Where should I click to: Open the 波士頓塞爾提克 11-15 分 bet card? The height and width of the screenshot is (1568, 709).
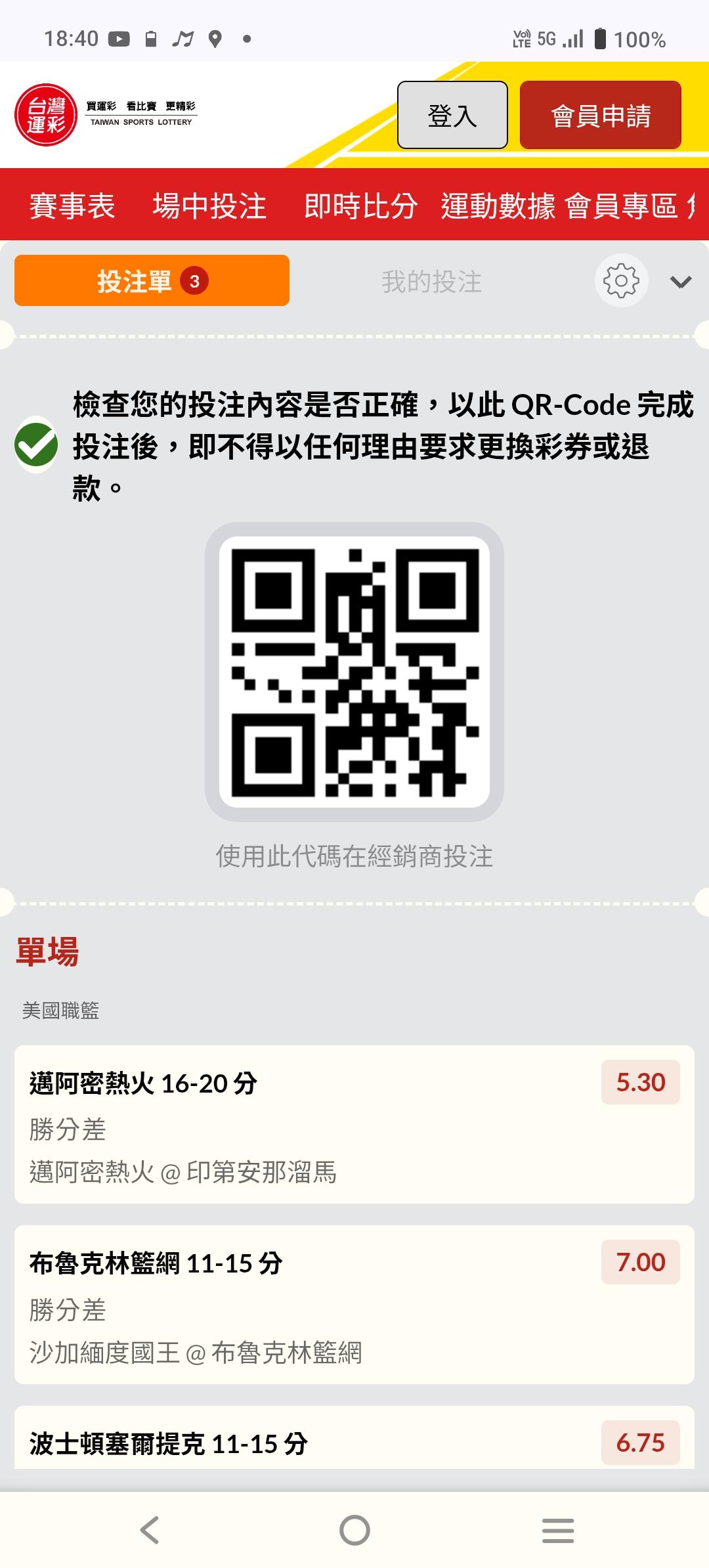point(354,1437)
